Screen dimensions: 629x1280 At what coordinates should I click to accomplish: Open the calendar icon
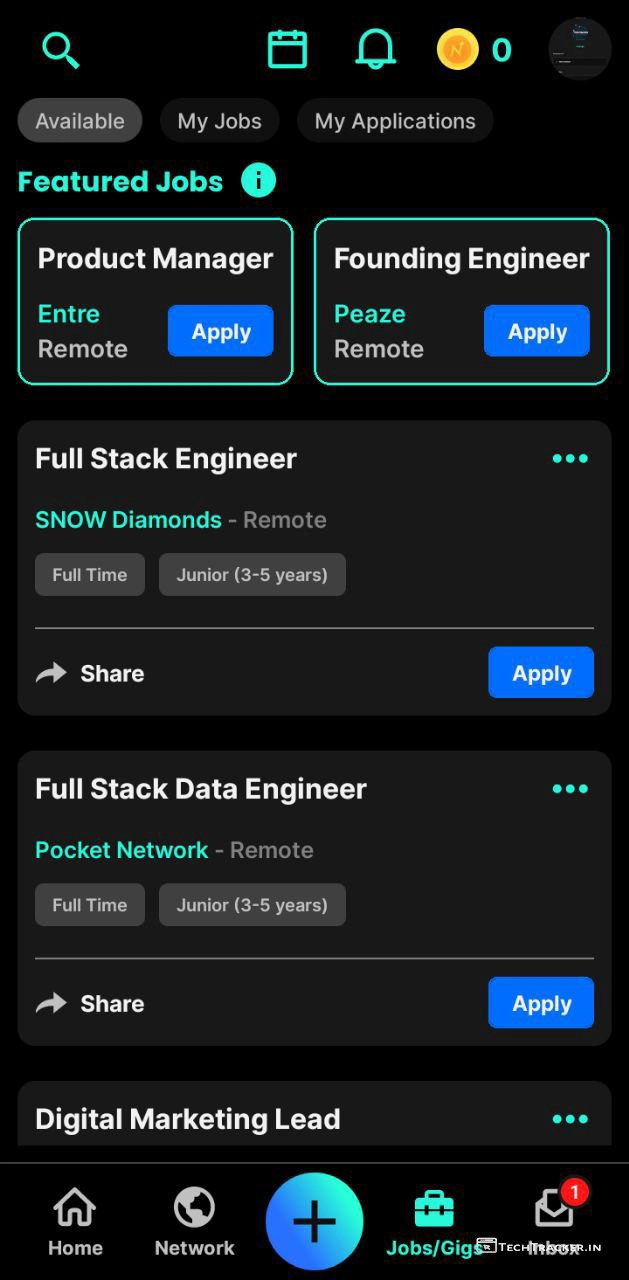click(287, 49)
